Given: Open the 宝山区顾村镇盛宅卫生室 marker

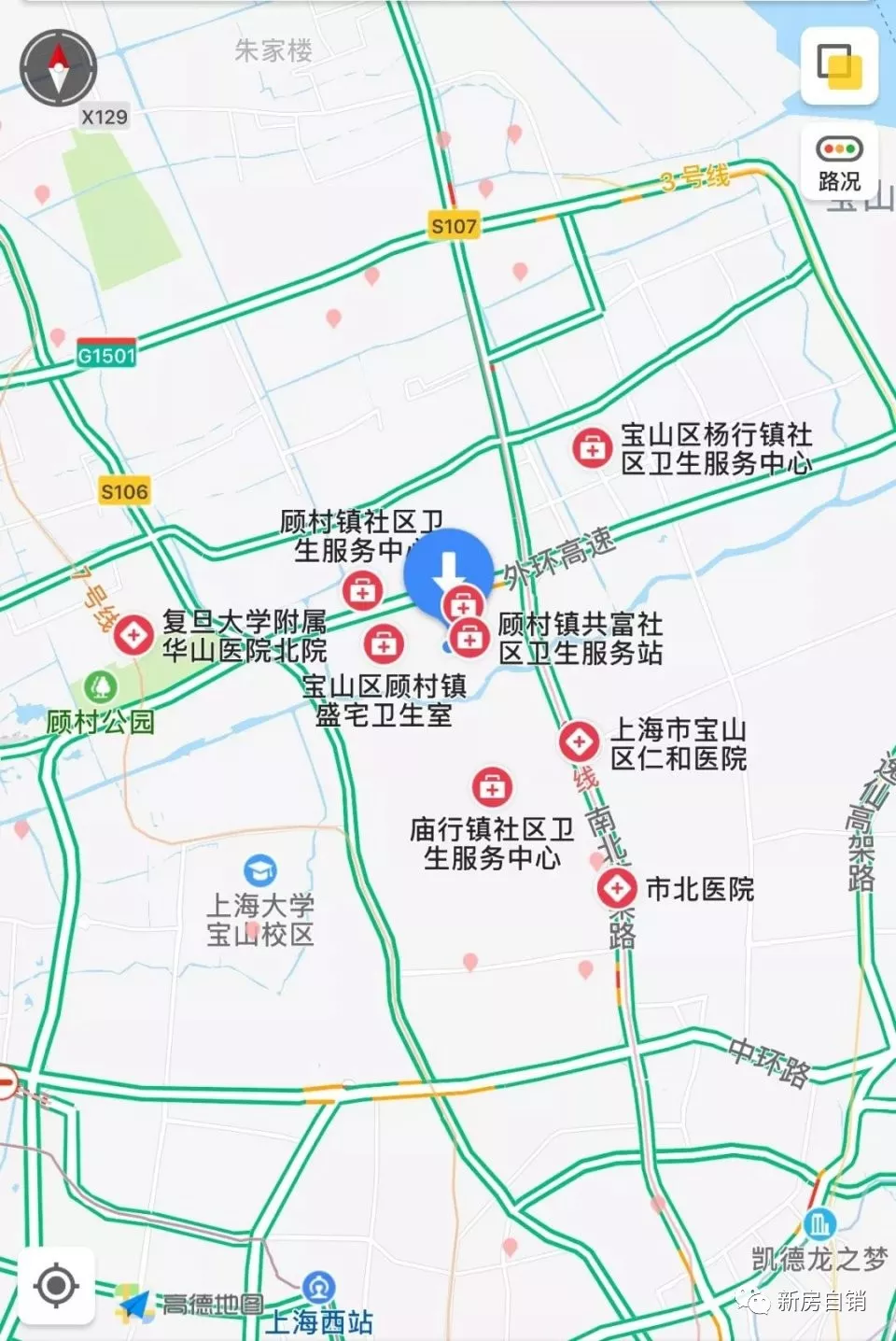Looking at the screenshot, I should pos(383,643).
